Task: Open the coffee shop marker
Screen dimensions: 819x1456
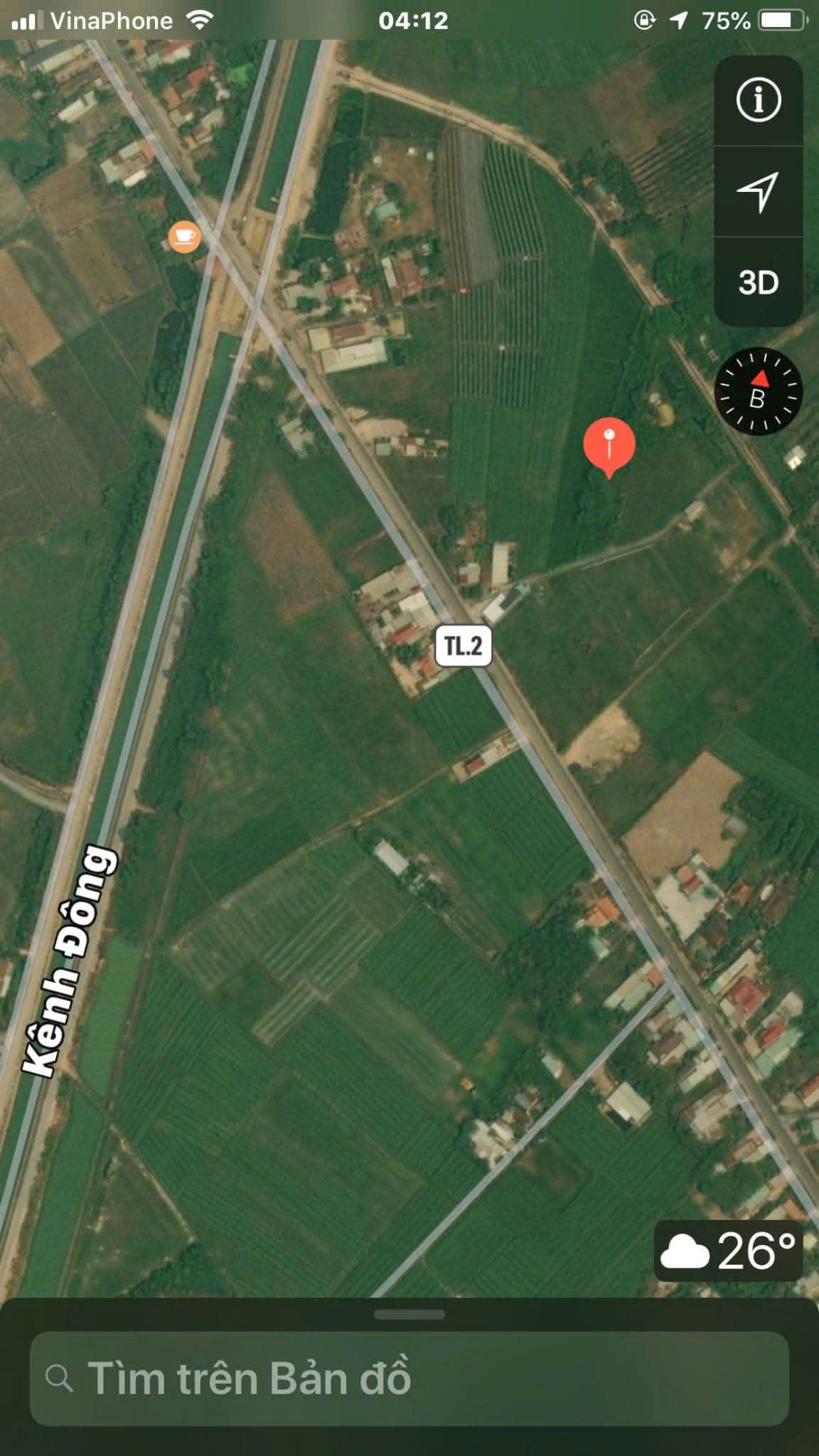Action: (x=184, y=236)
